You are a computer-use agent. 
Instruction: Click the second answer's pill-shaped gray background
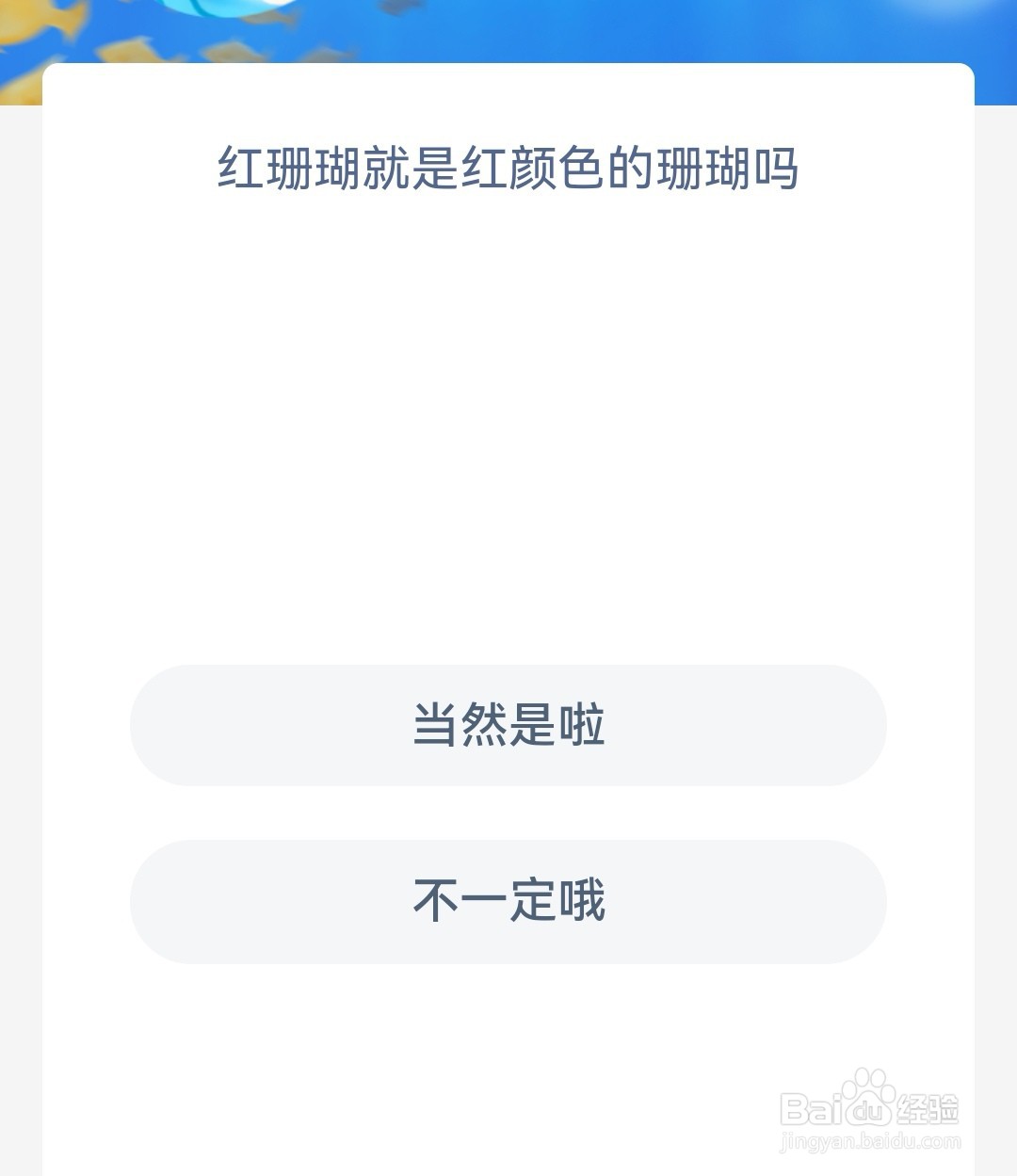[235, 901]
